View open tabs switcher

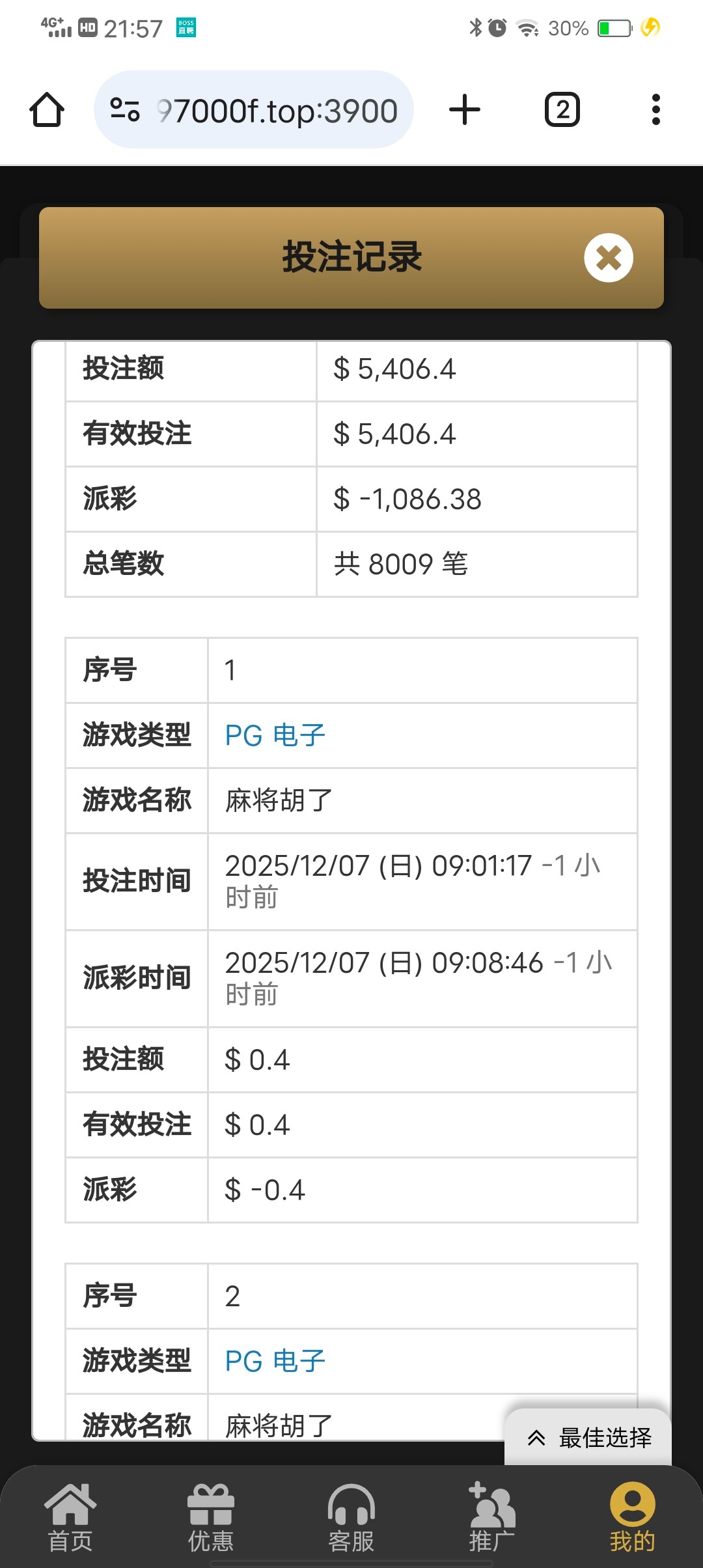point(562,109)
